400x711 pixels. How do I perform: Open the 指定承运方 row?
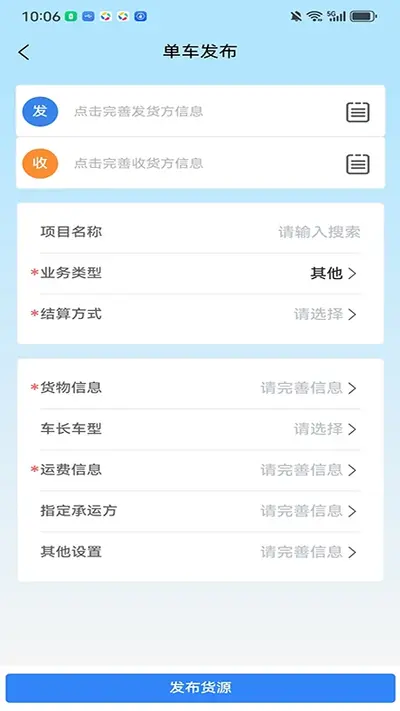pyautogui.click(x=200, y=511)
